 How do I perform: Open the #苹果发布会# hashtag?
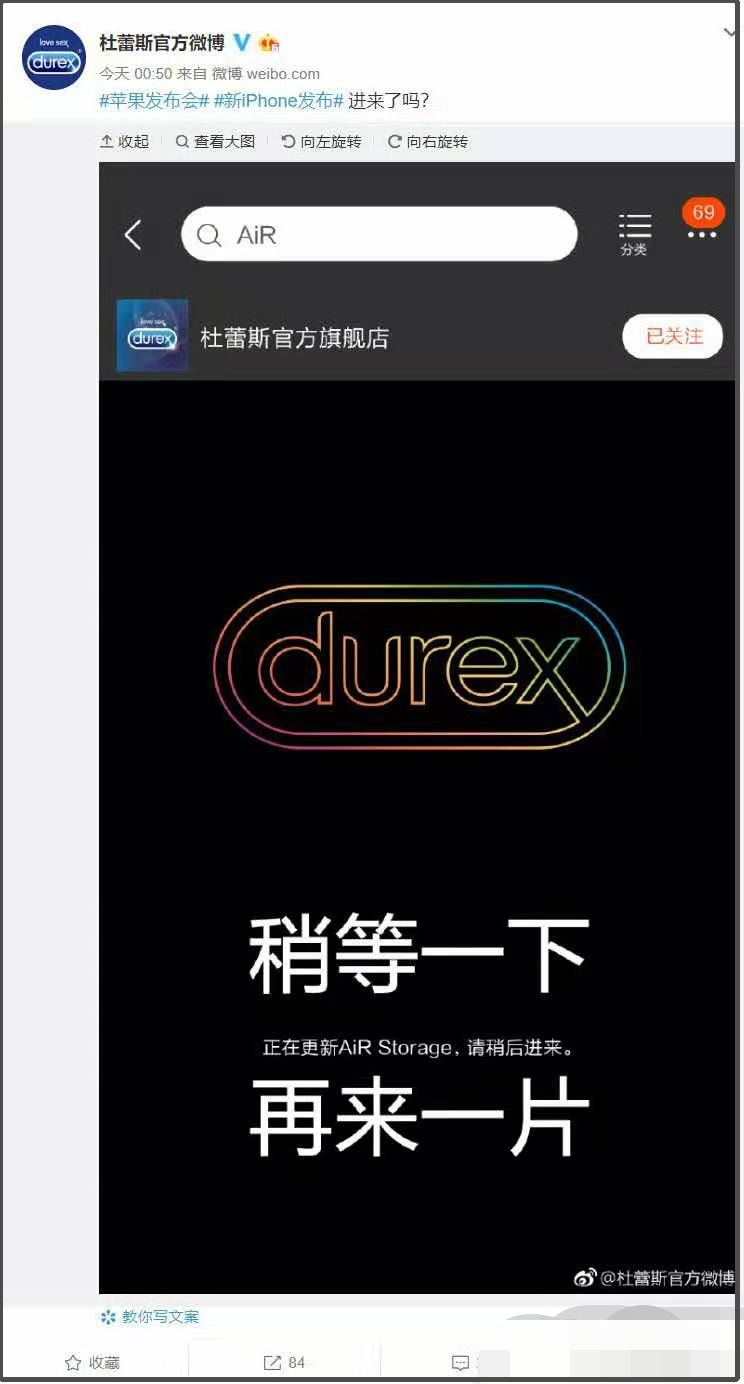click(153, 101)
